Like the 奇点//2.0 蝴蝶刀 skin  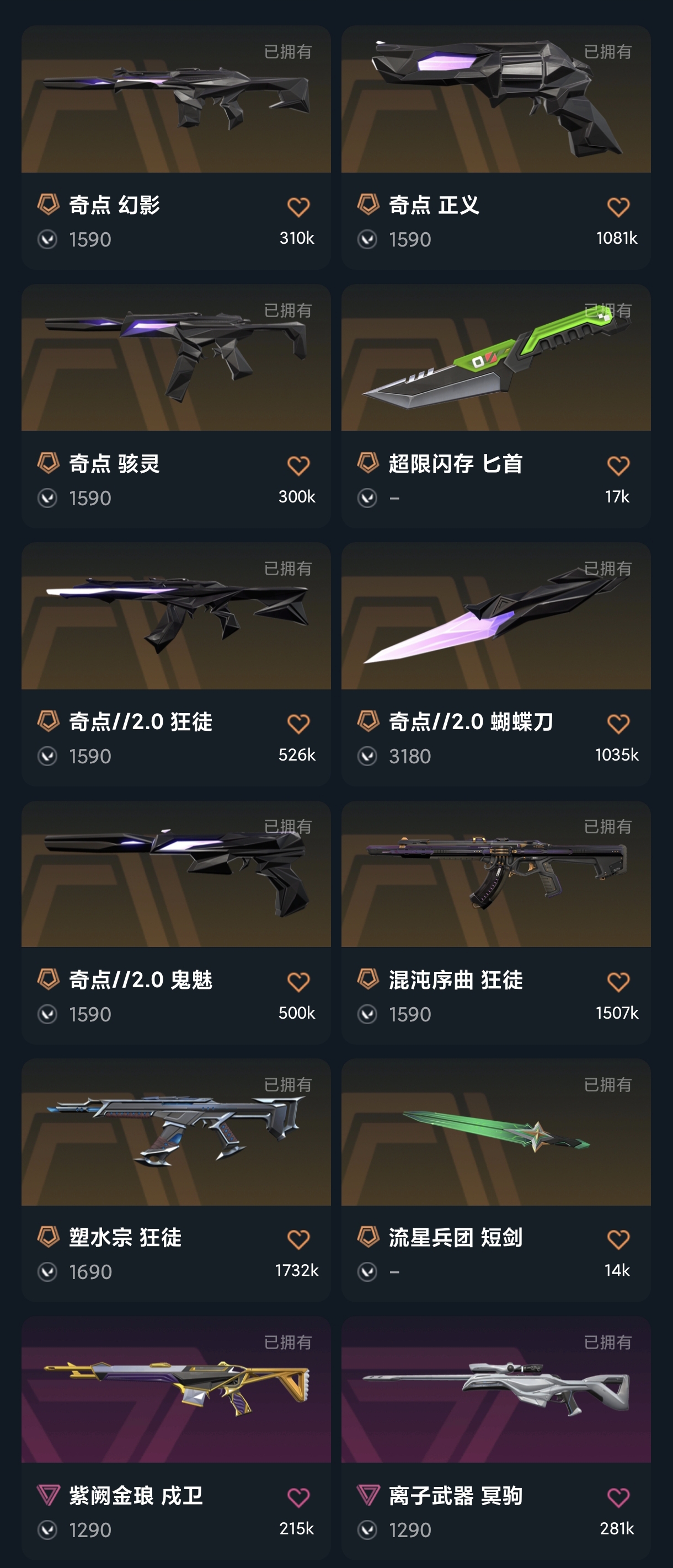point(618,724)
